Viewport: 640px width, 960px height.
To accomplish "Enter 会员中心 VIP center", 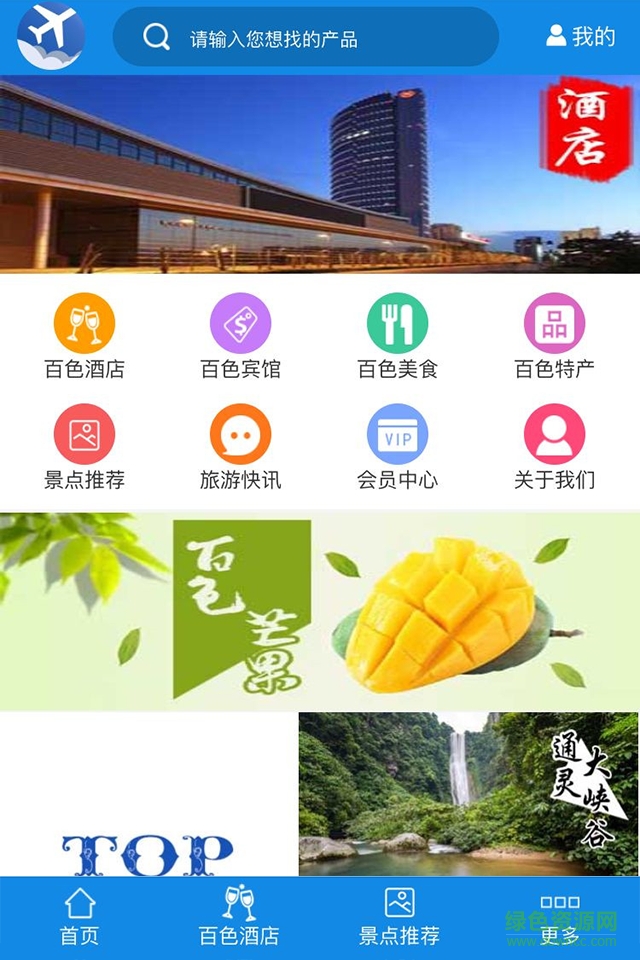I will 397,446.
